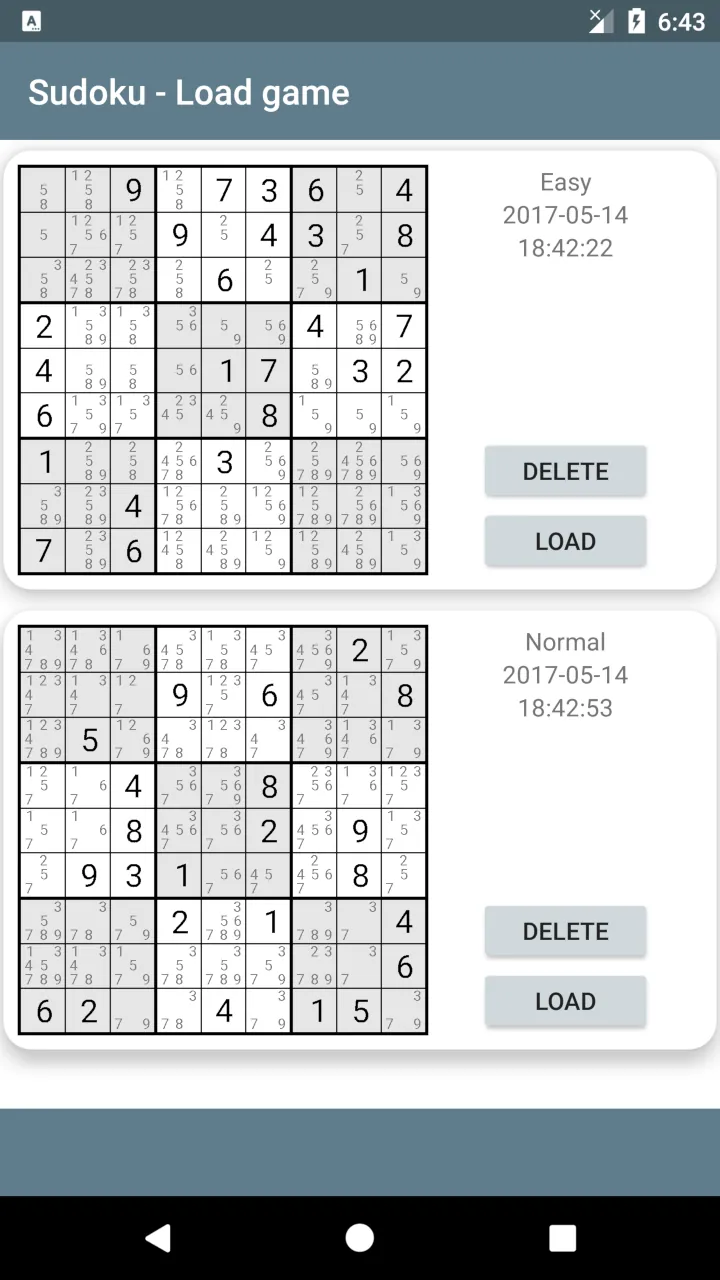Viewport: 720px width, 1280px height.
Task: Open the recent apps view
Action: pyautogui.click(x=562, y=1238)
